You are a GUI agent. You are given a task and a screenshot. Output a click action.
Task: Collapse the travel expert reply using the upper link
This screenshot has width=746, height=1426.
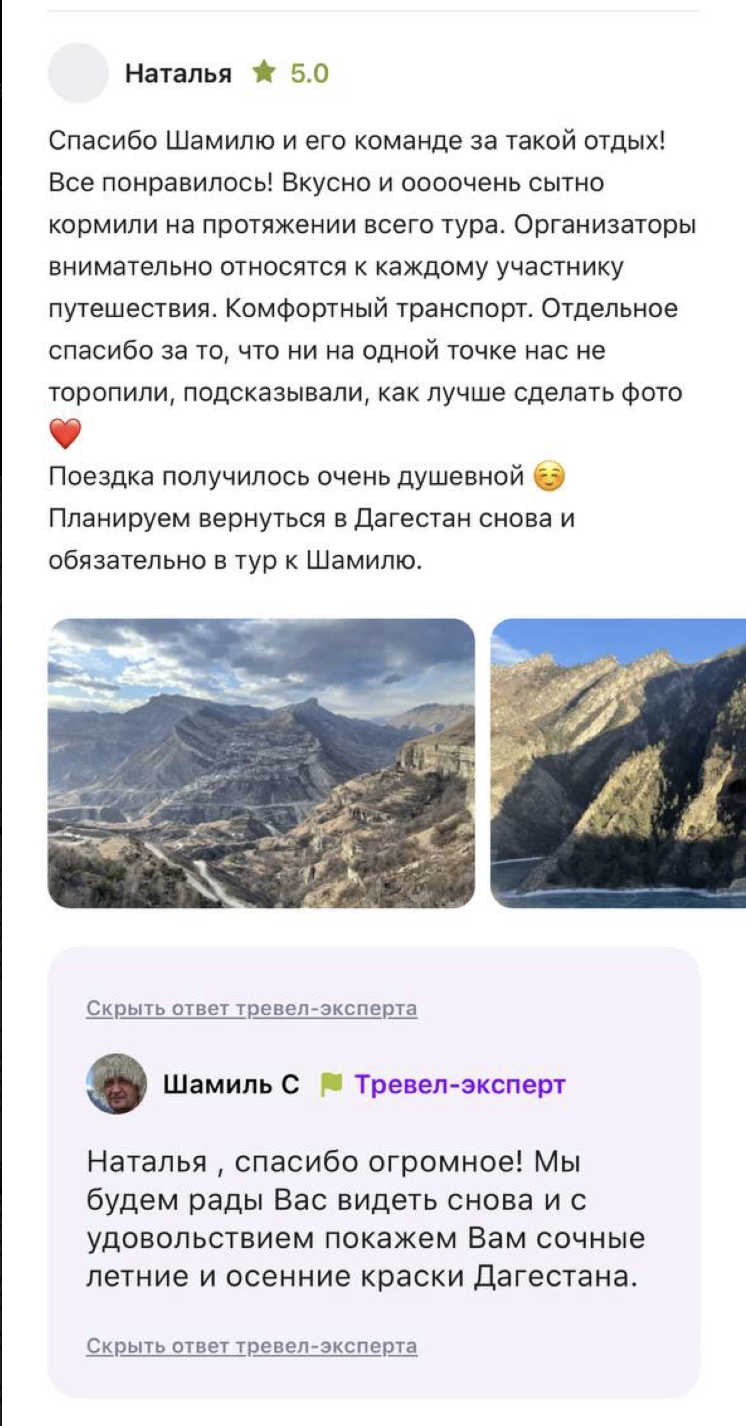(x=251, y=1009)
